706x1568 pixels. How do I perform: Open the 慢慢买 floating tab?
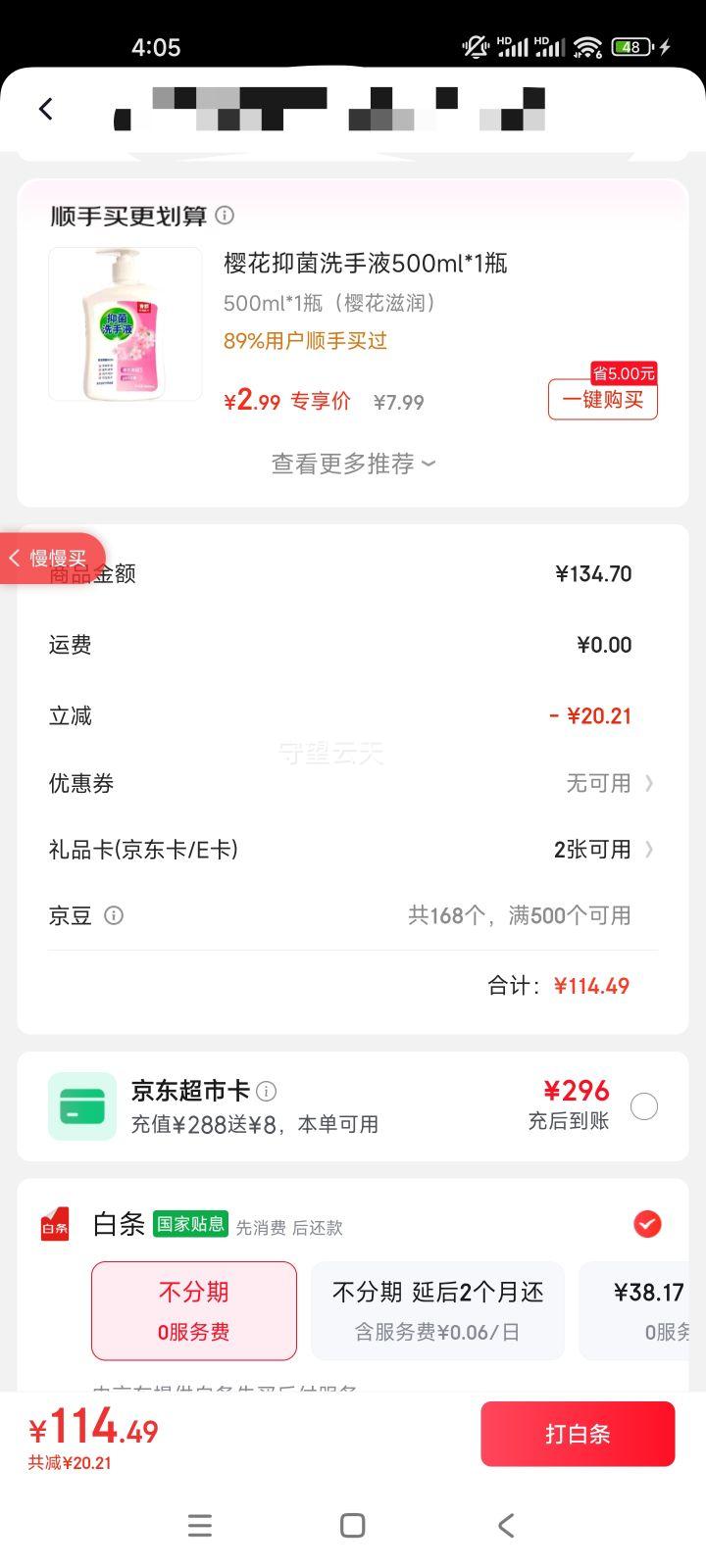point(51,559)
